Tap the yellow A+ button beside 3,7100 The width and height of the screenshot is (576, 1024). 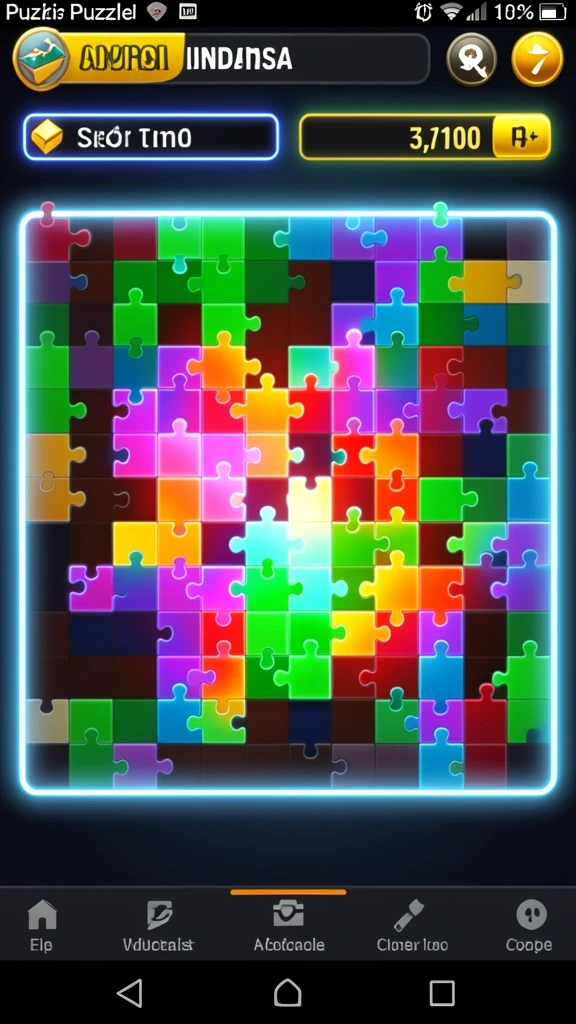(521, 137)
